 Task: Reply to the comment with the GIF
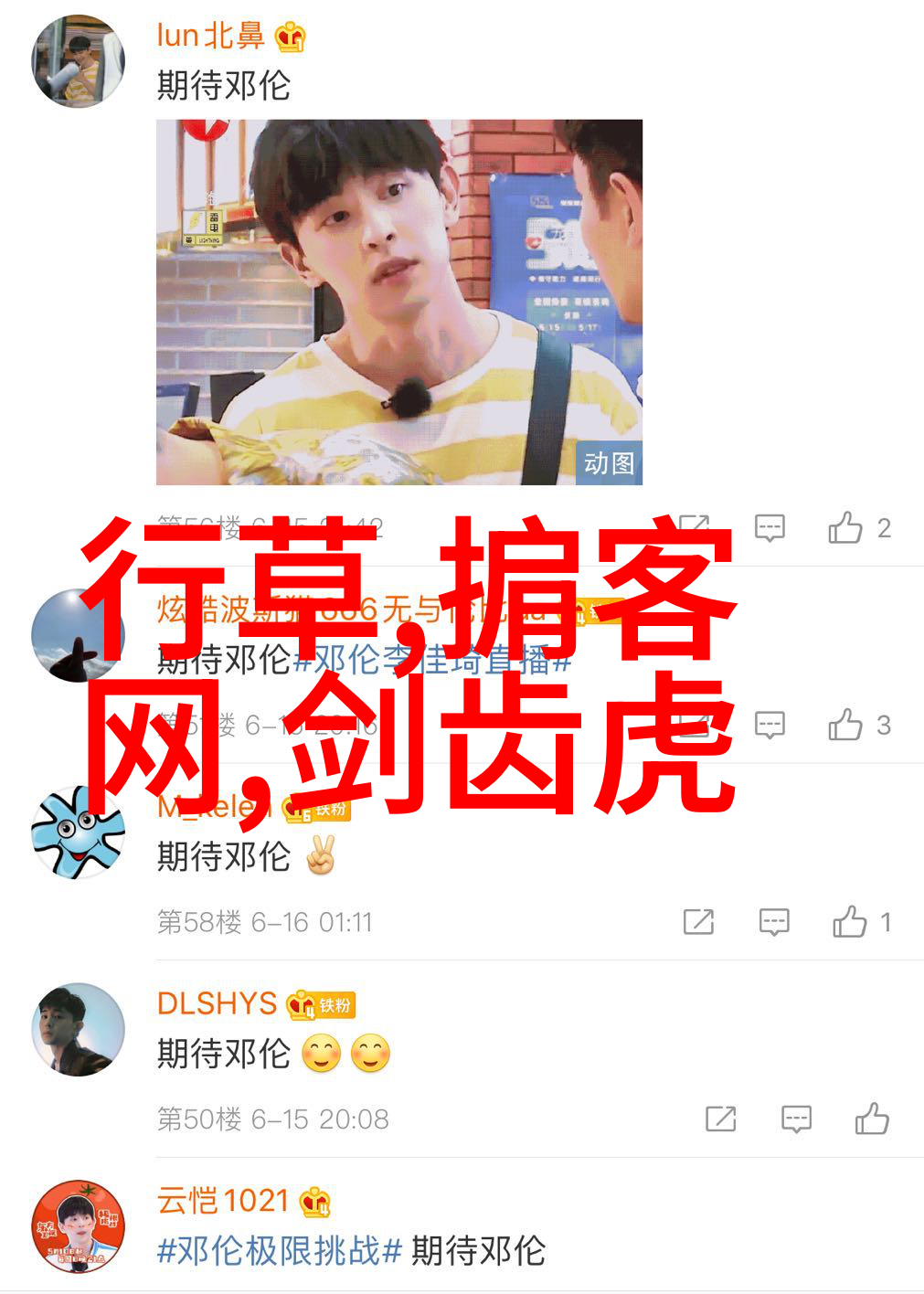770,528
